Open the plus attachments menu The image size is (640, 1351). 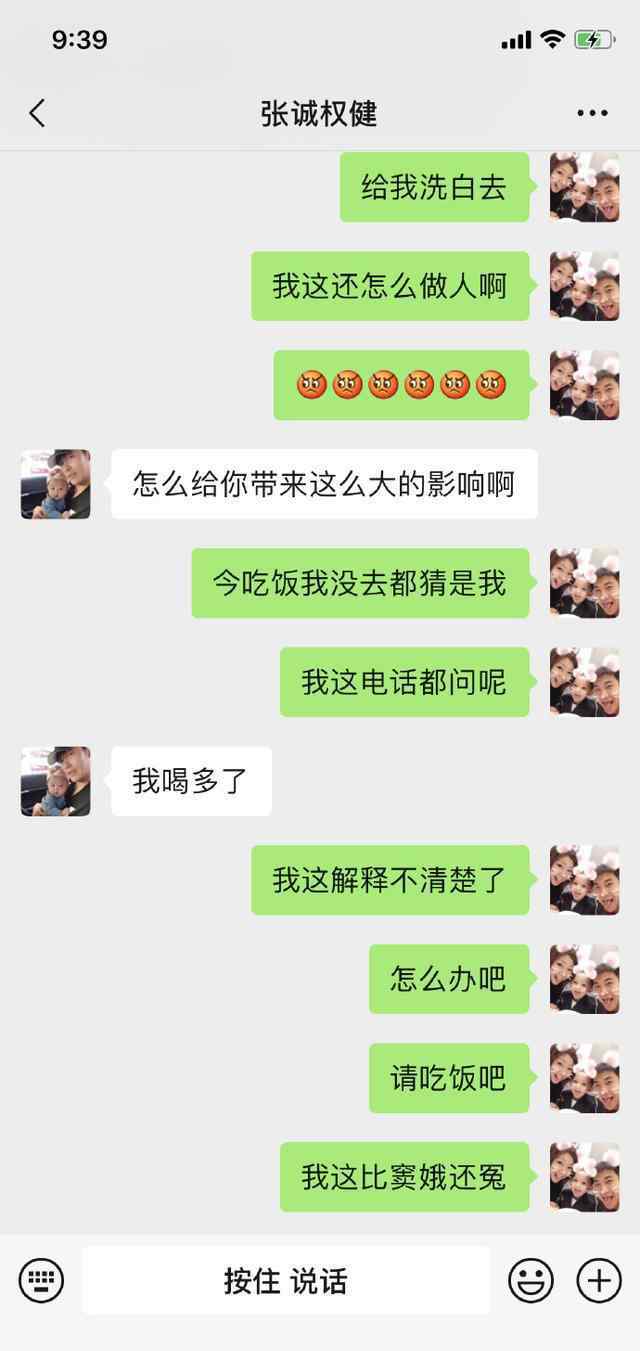tap(599, 1280)
